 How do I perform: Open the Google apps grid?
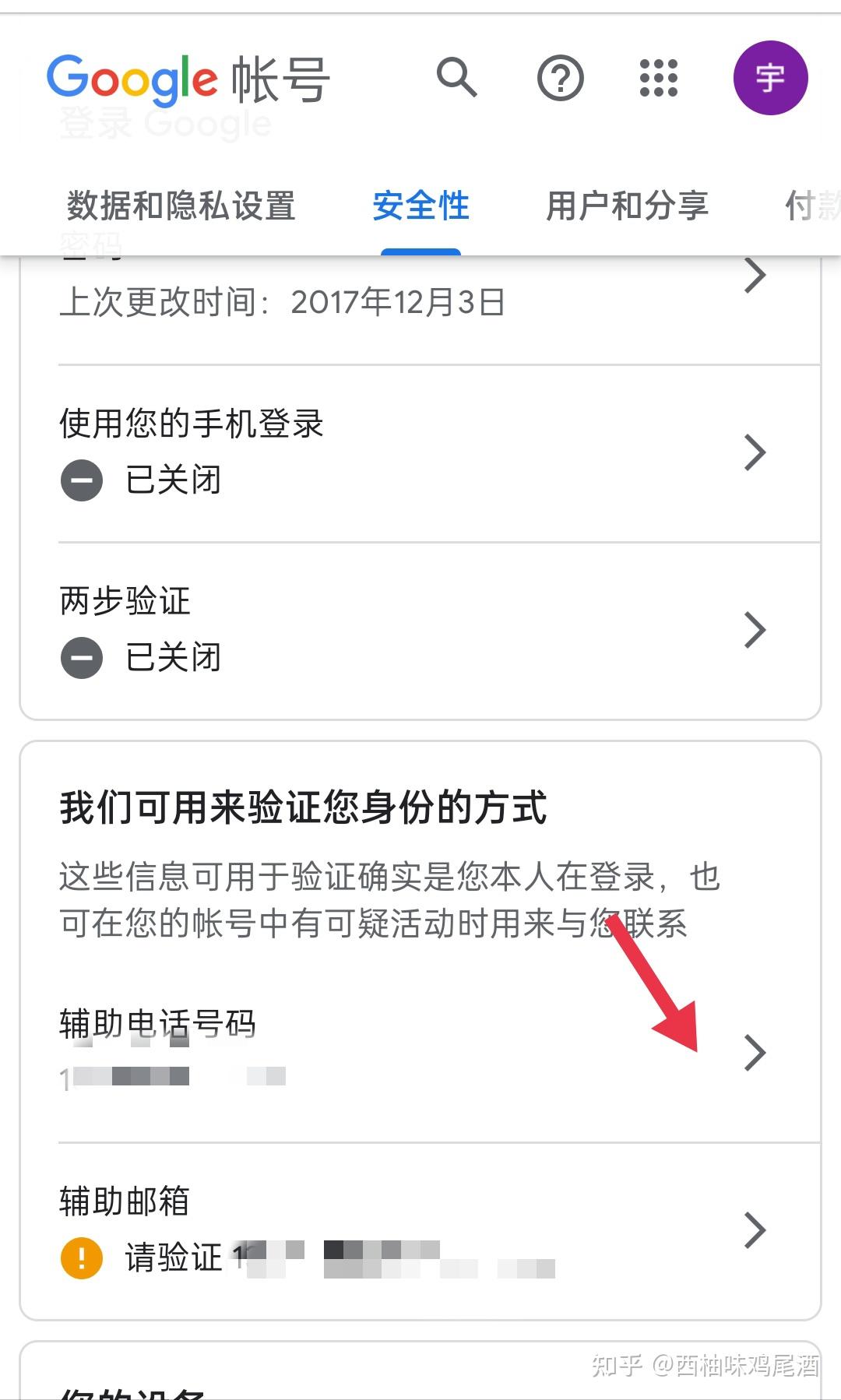(x=659, y=78)
